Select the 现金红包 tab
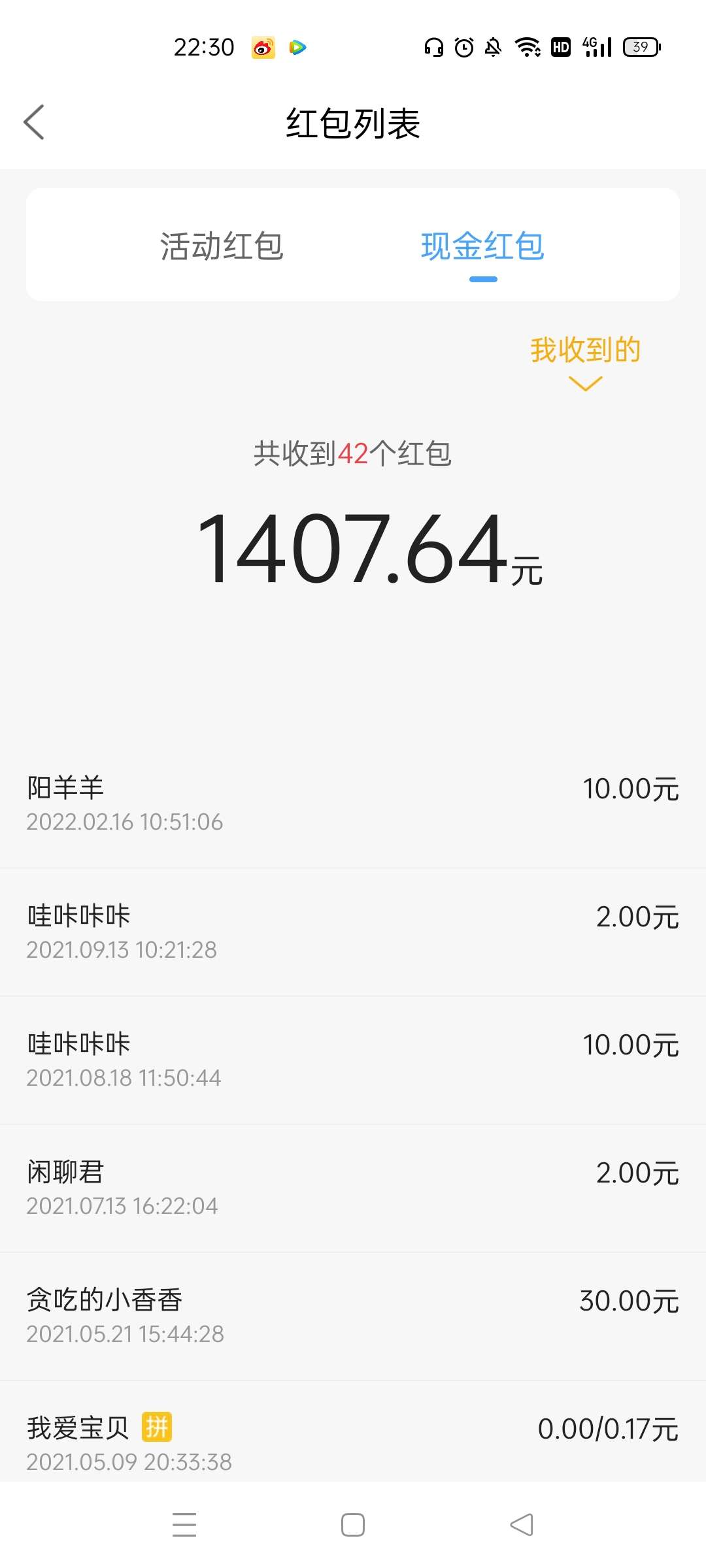 (483, 246)
